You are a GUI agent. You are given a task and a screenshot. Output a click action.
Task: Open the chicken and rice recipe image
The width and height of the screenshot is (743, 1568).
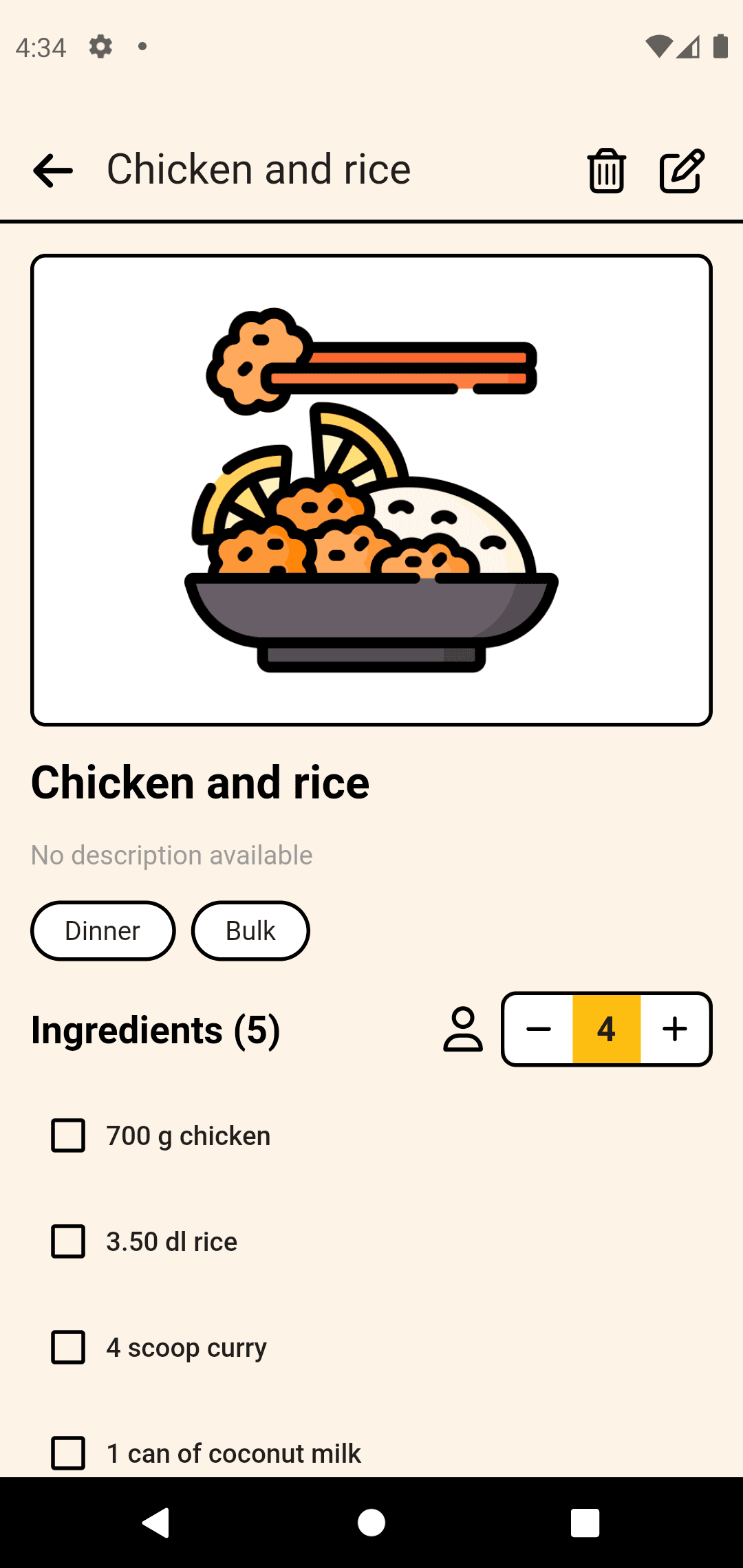point(371,489)
